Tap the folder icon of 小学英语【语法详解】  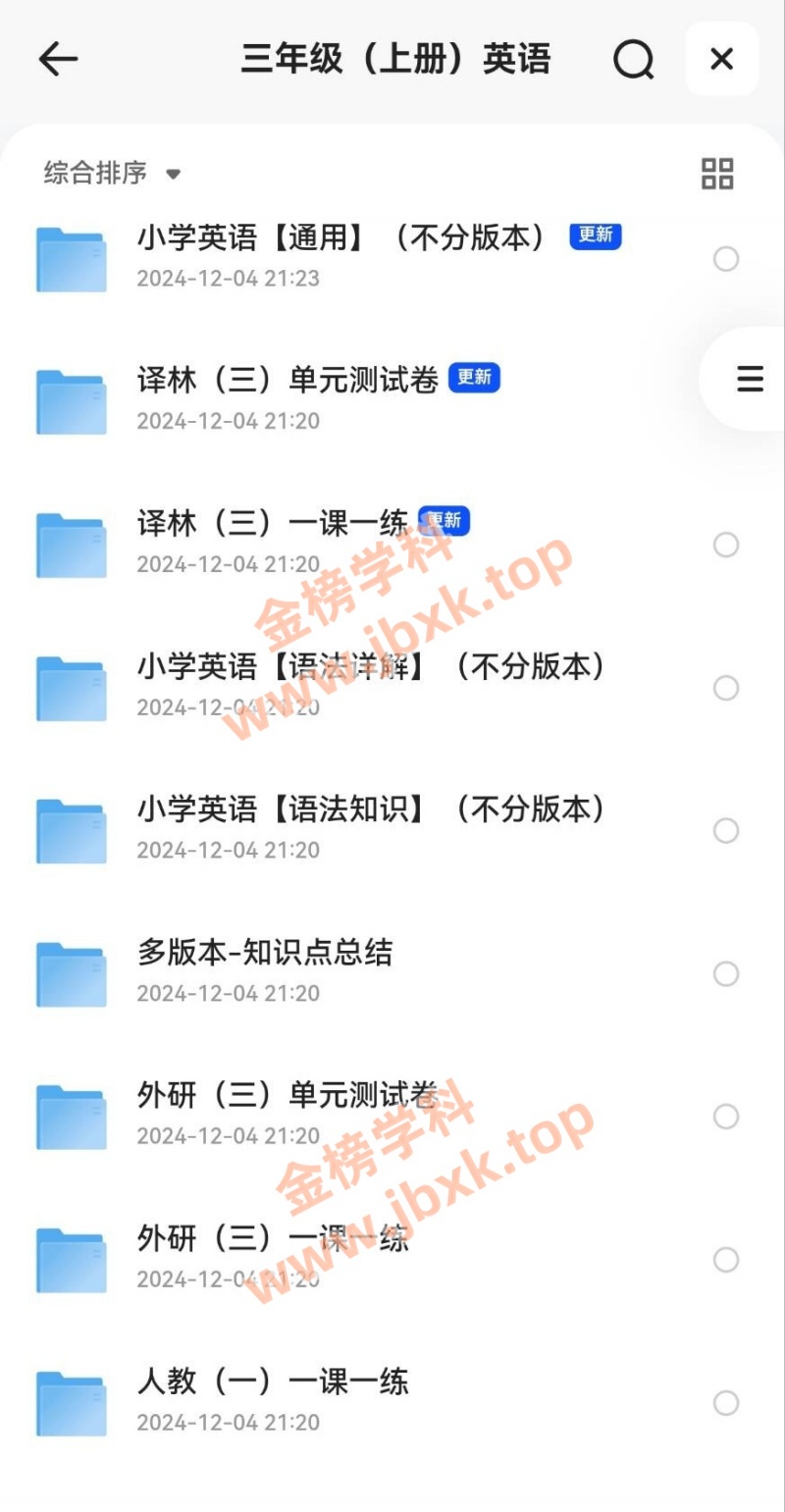(x=70, y=688)
